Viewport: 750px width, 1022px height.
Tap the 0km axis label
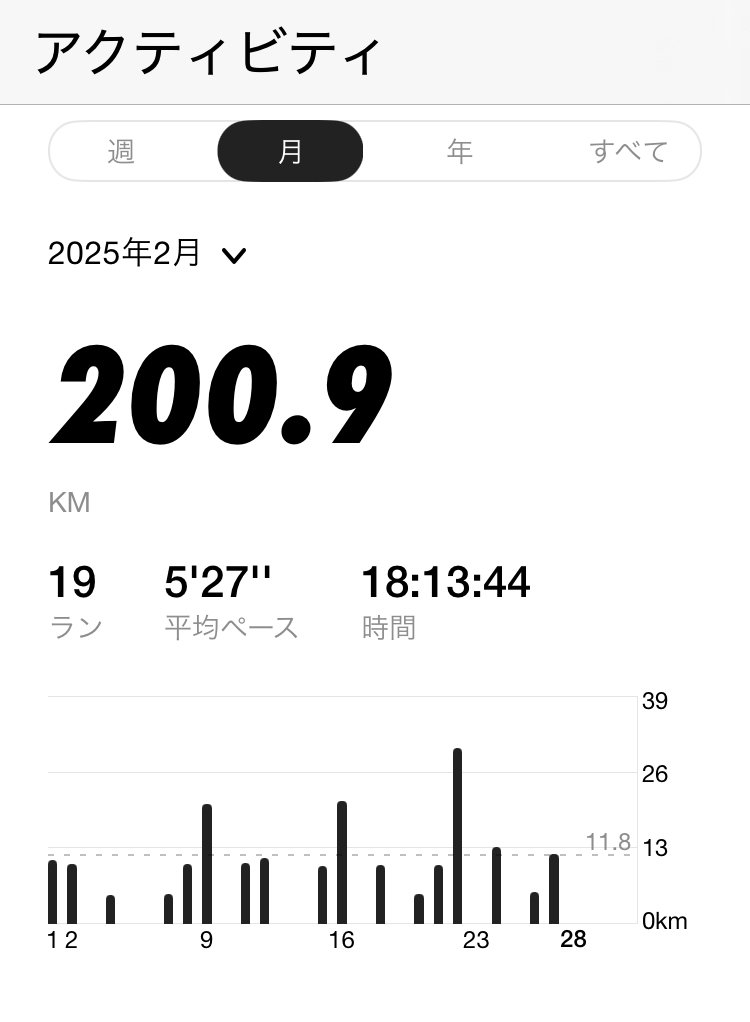[665, 920]
